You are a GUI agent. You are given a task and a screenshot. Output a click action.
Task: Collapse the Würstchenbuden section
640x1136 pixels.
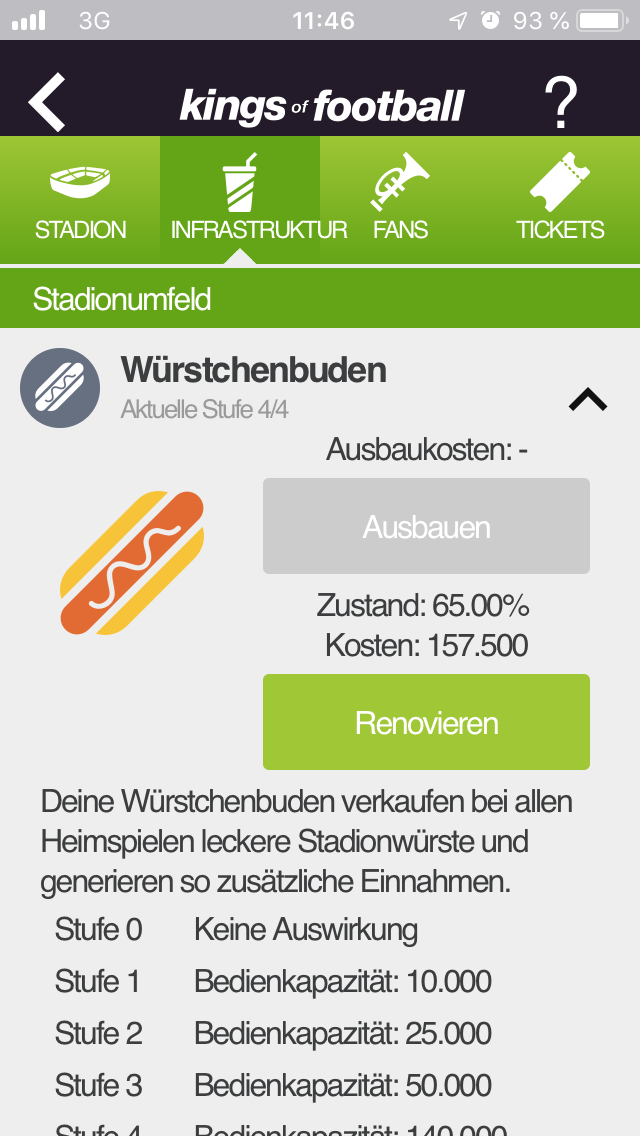[588, 400]
